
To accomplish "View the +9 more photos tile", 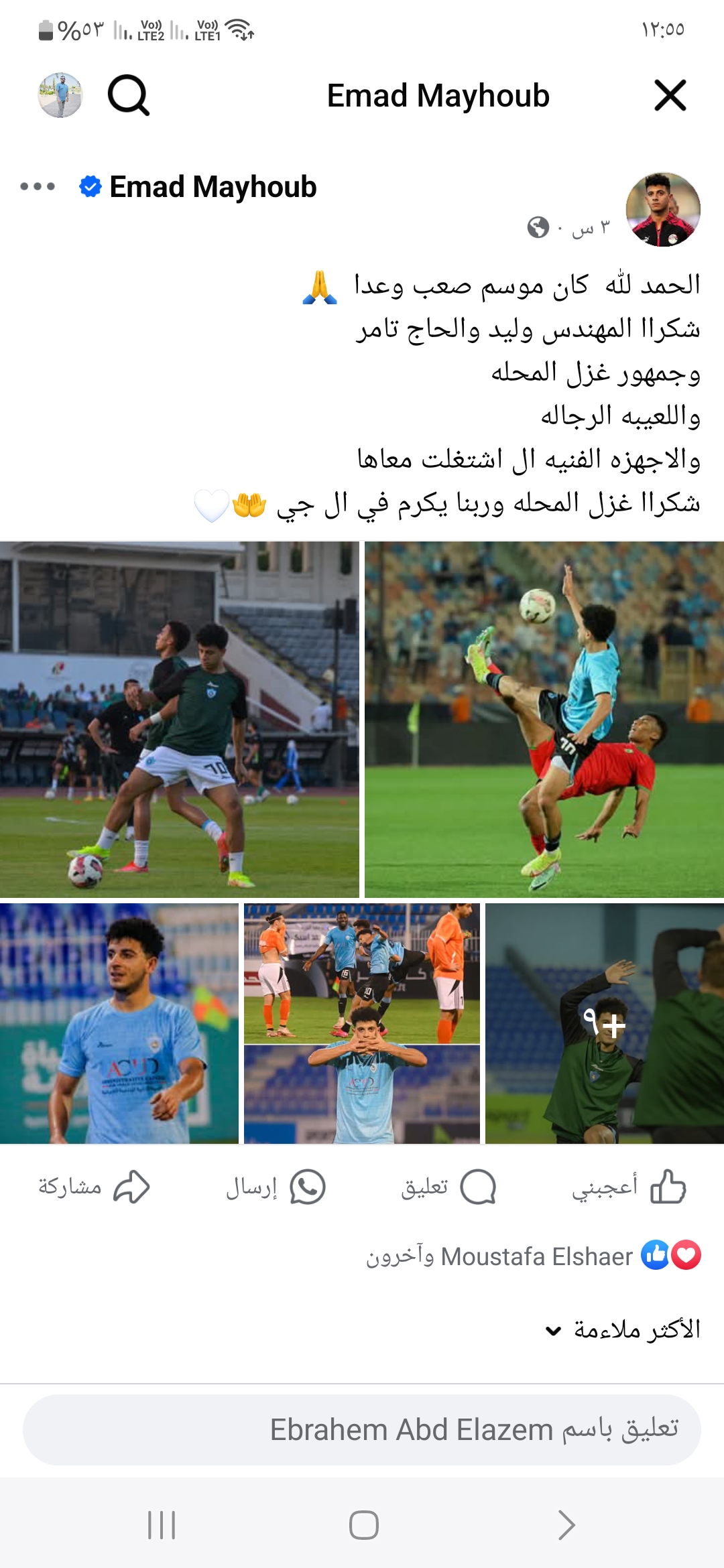I will pos(604,1023).
